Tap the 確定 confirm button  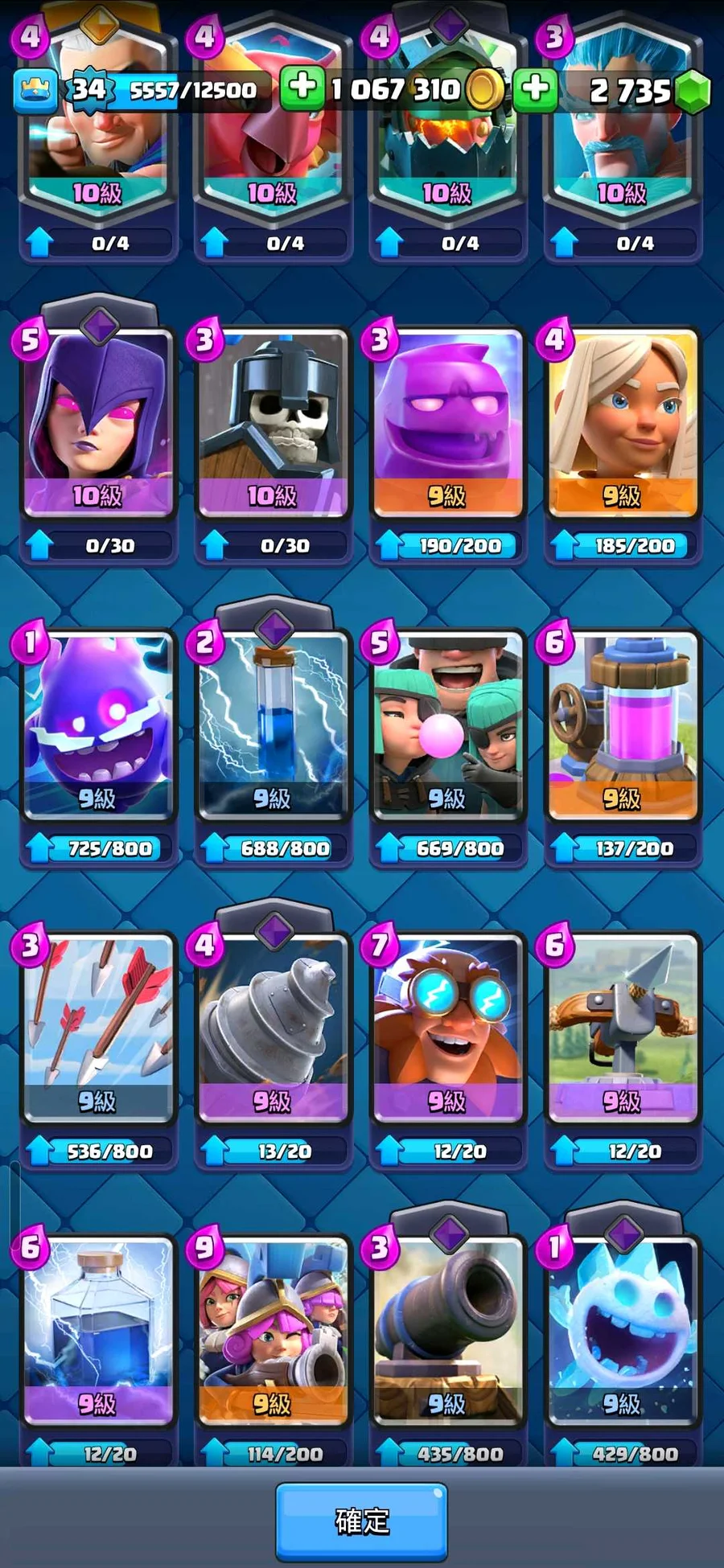click(x=362, y=1521)
